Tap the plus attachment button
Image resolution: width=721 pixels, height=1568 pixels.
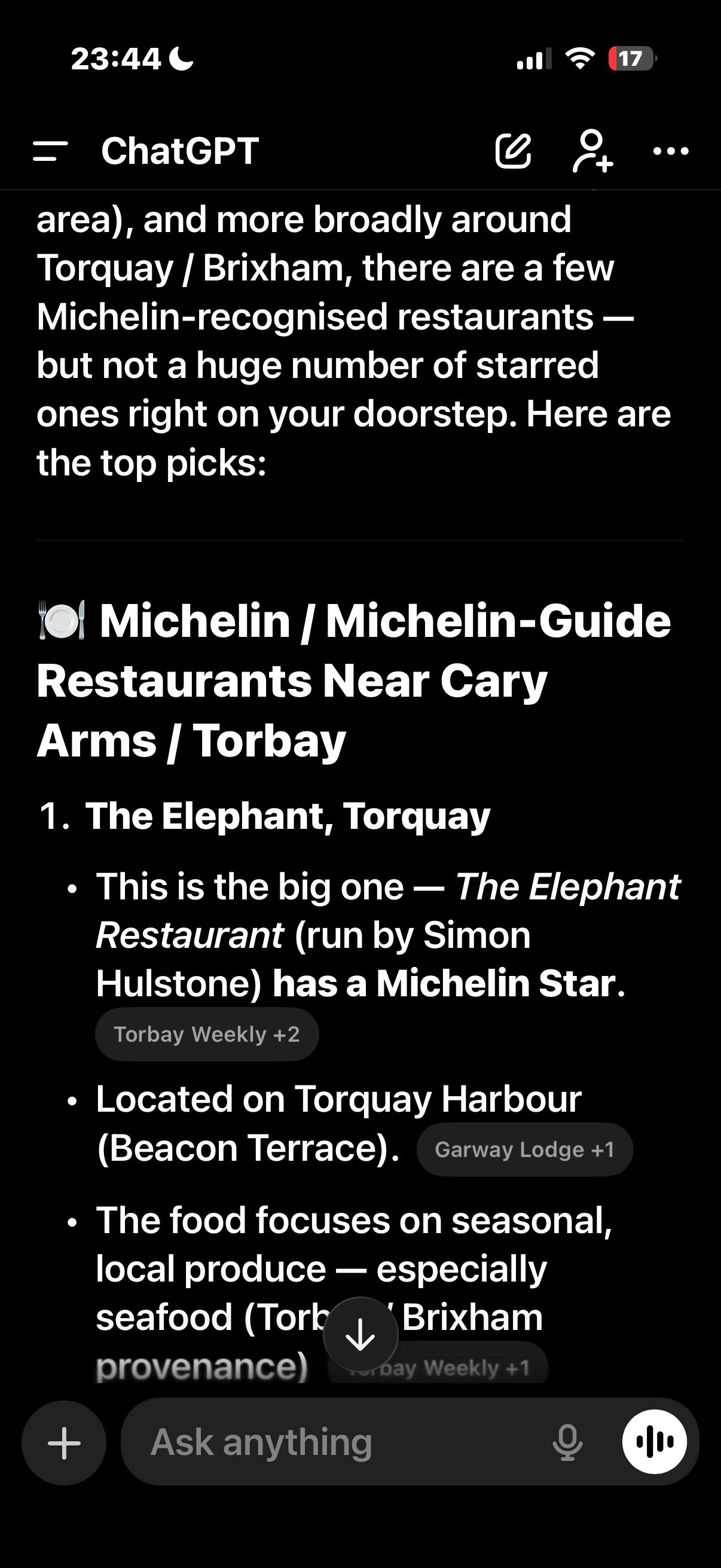64,1442
